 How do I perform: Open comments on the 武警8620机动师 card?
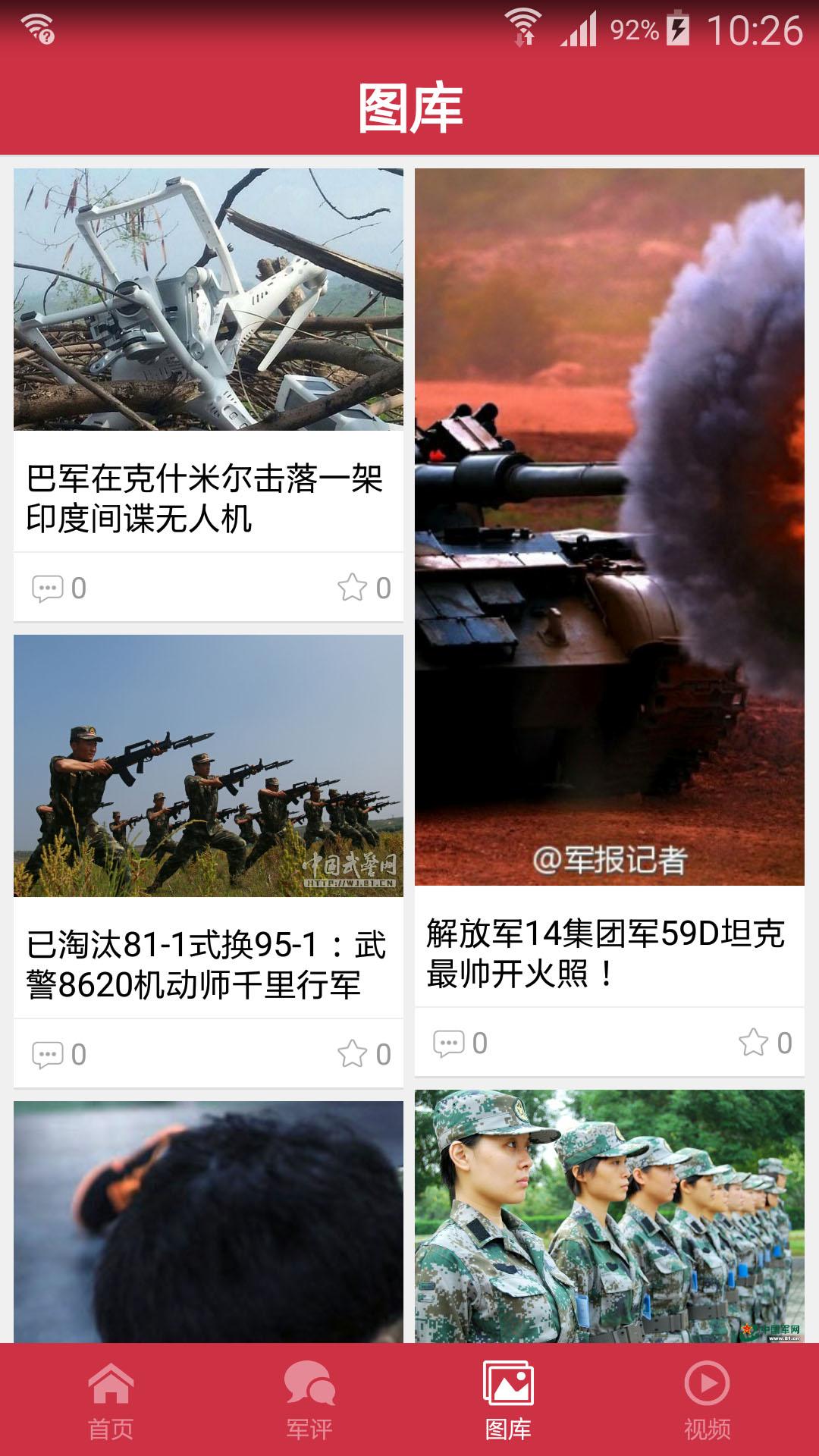[59, 1055]
